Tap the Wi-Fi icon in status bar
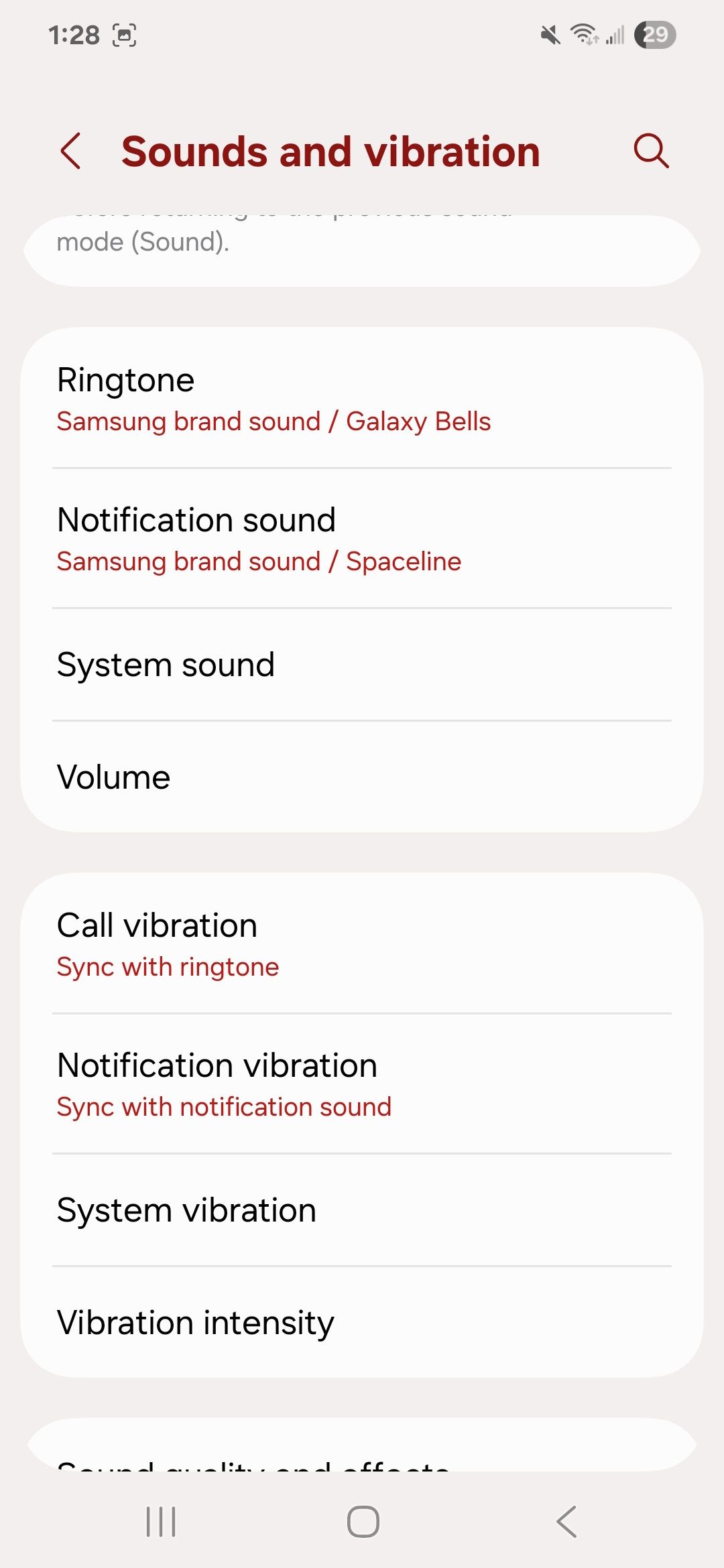Viewport: 724px width, 1568px height. click(x=584, y=35)
